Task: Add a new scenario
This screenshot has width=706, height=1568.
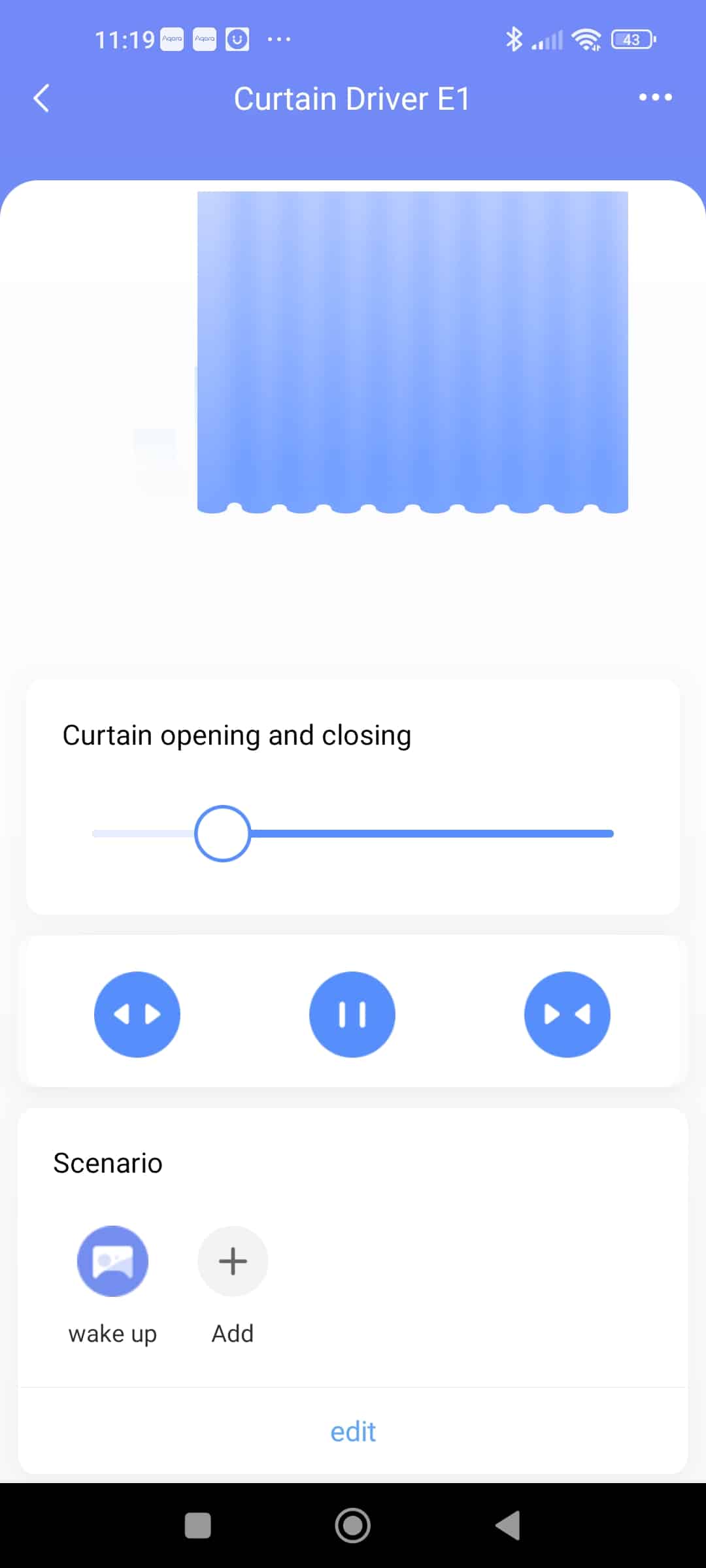Action: coord(233,1261)
